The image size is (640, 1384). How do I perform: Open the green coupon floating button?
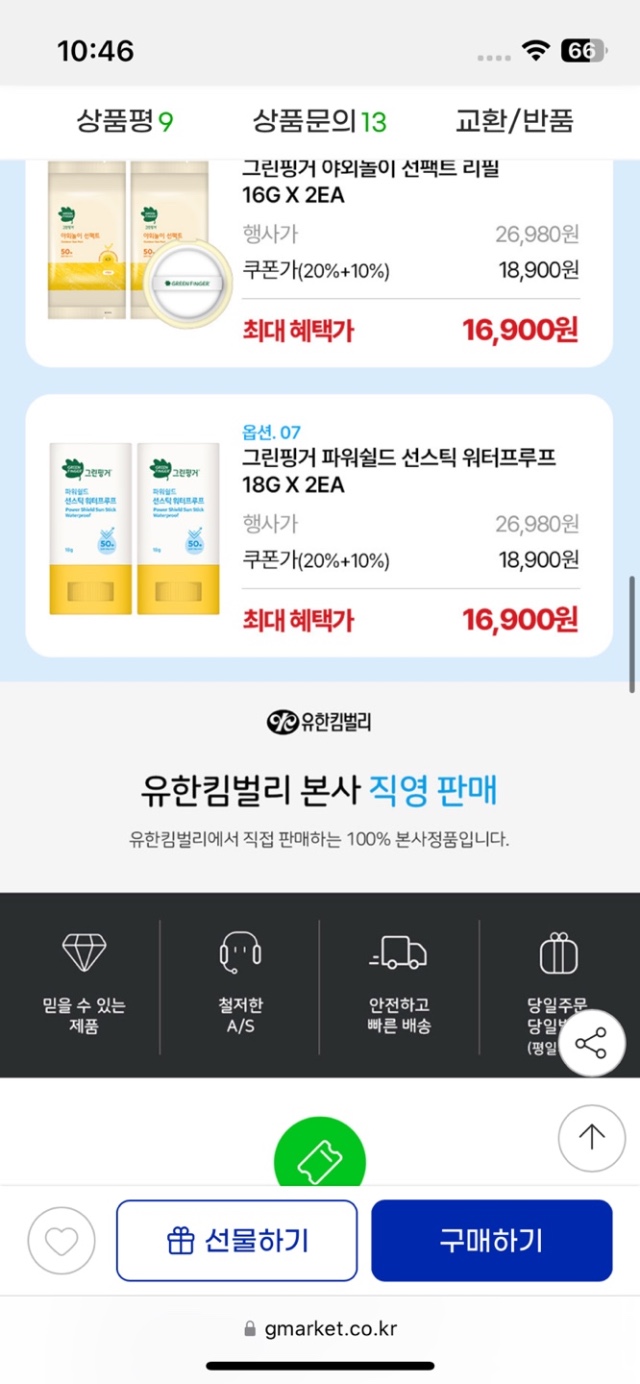coord(320,1160)
